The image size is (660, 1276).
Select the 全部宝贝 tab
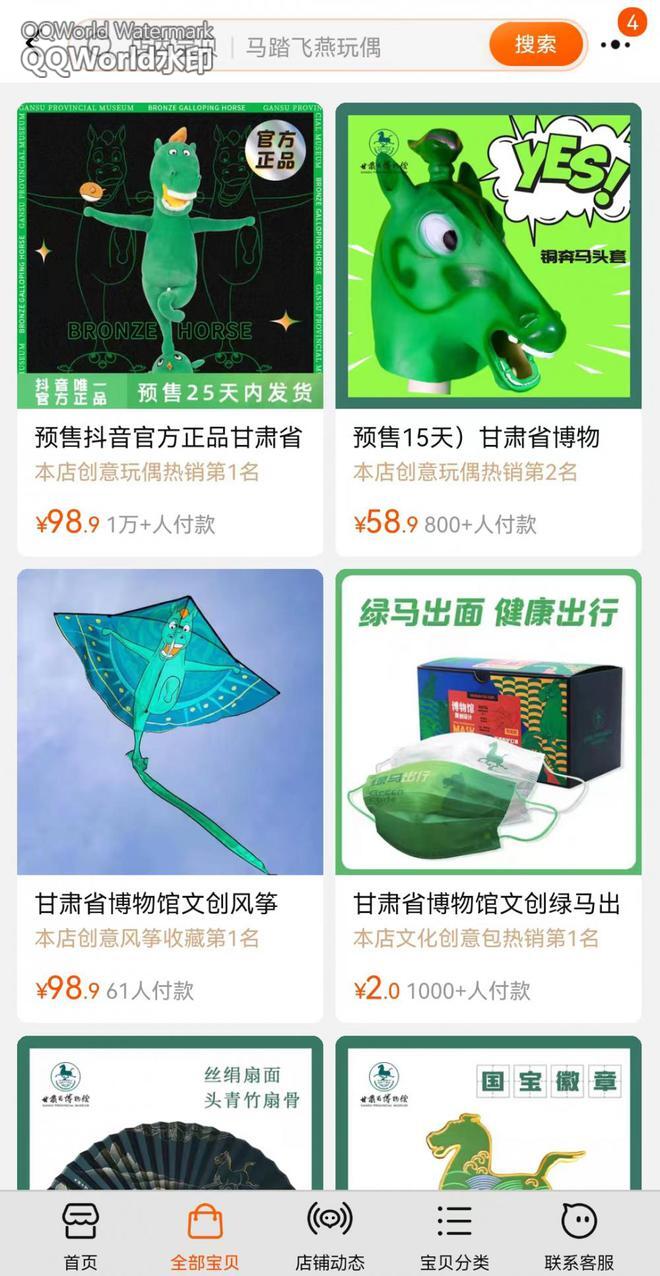tap(204, 1236)
